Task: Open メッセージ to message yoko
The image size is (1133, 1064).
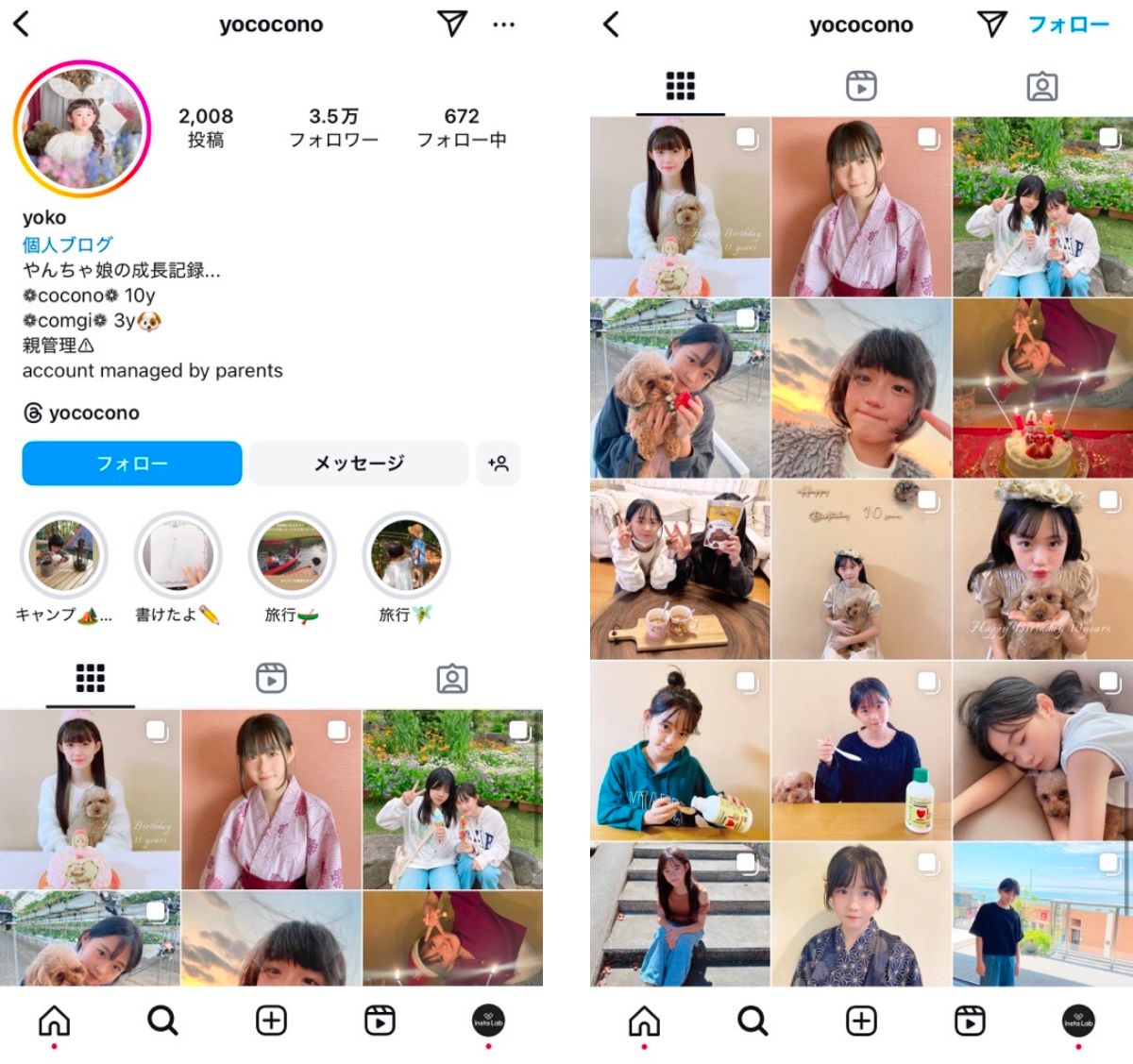Action: click(359, 464)
